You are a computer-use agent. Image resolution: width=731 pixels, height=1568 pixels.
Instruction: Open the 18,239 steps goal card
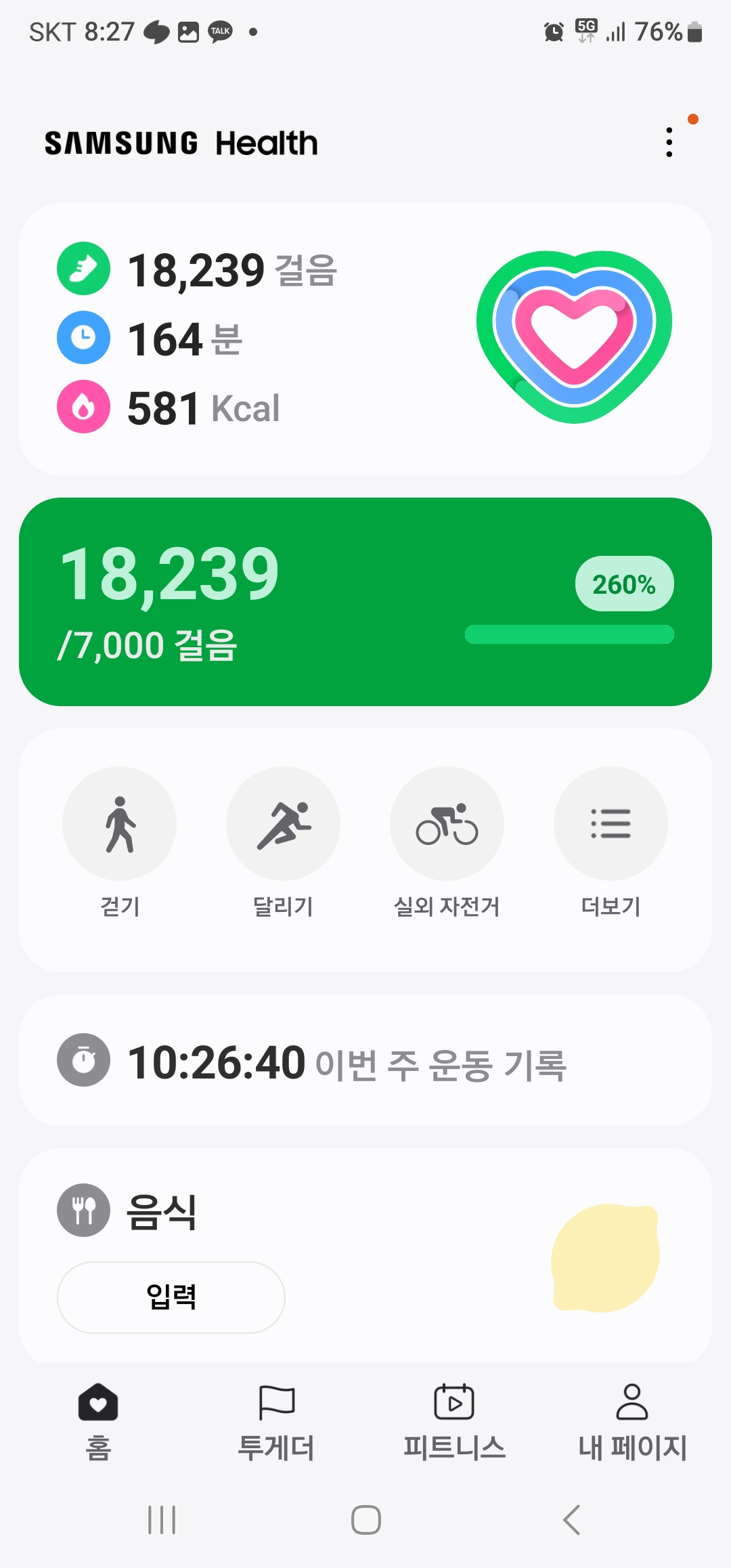(x=365, y=601)
